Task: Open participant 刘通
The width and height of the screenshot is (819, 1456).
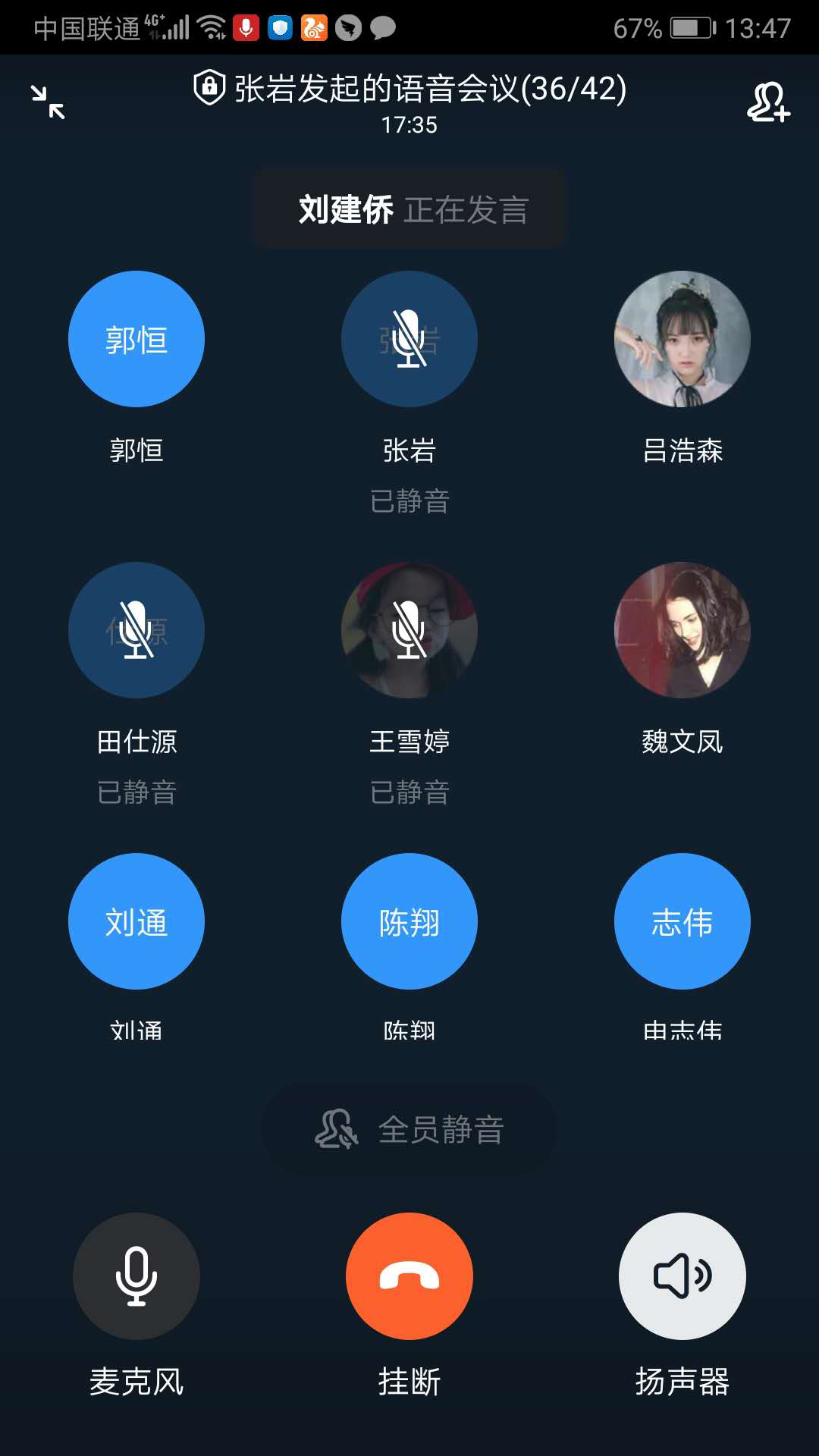Action: (136, 921)
